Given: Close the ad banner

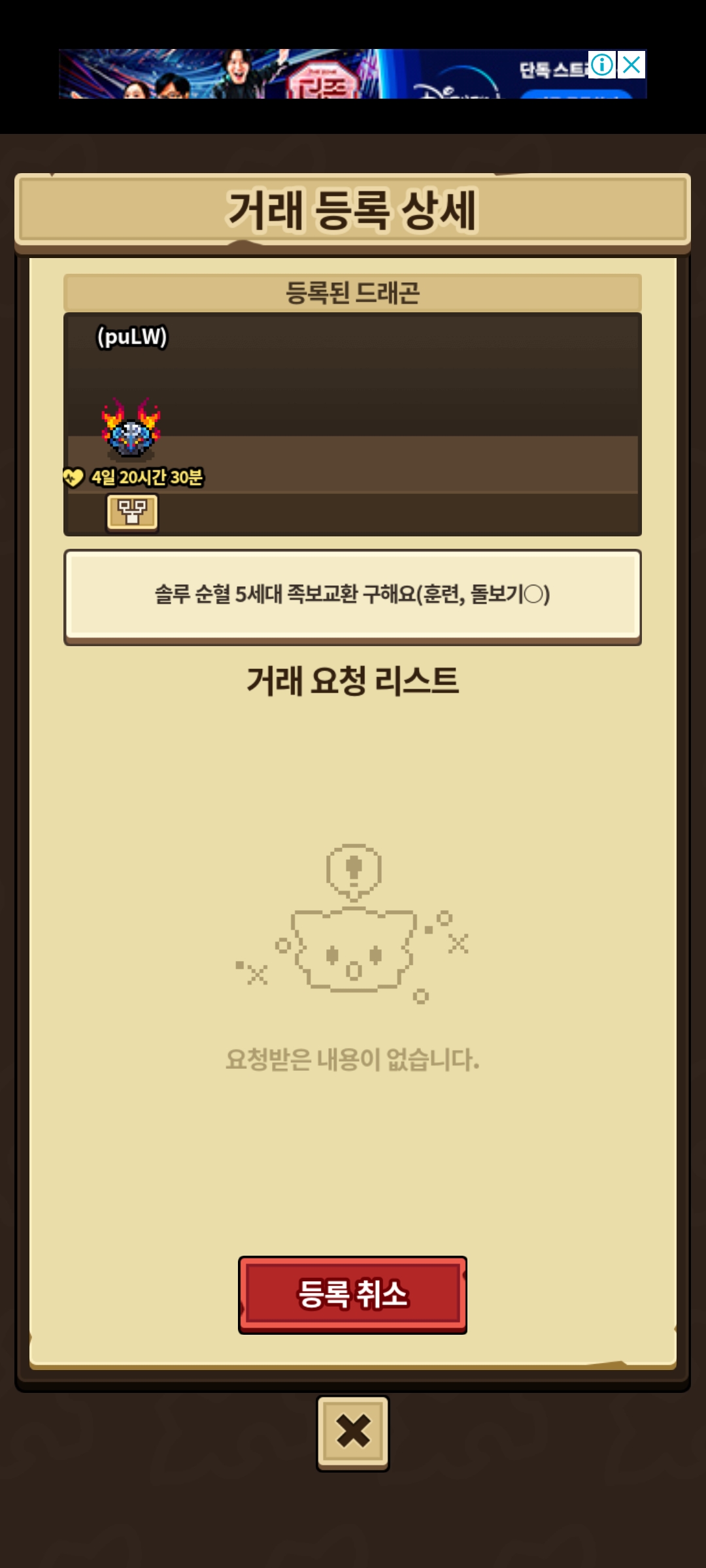Looking at the screenshot, I should [631, 65].
